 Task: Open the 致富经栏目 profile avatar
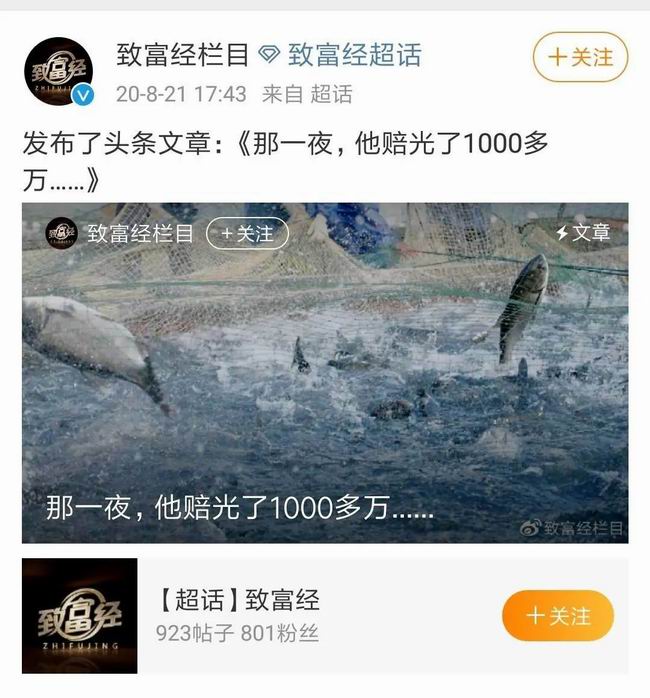(58, 73)
